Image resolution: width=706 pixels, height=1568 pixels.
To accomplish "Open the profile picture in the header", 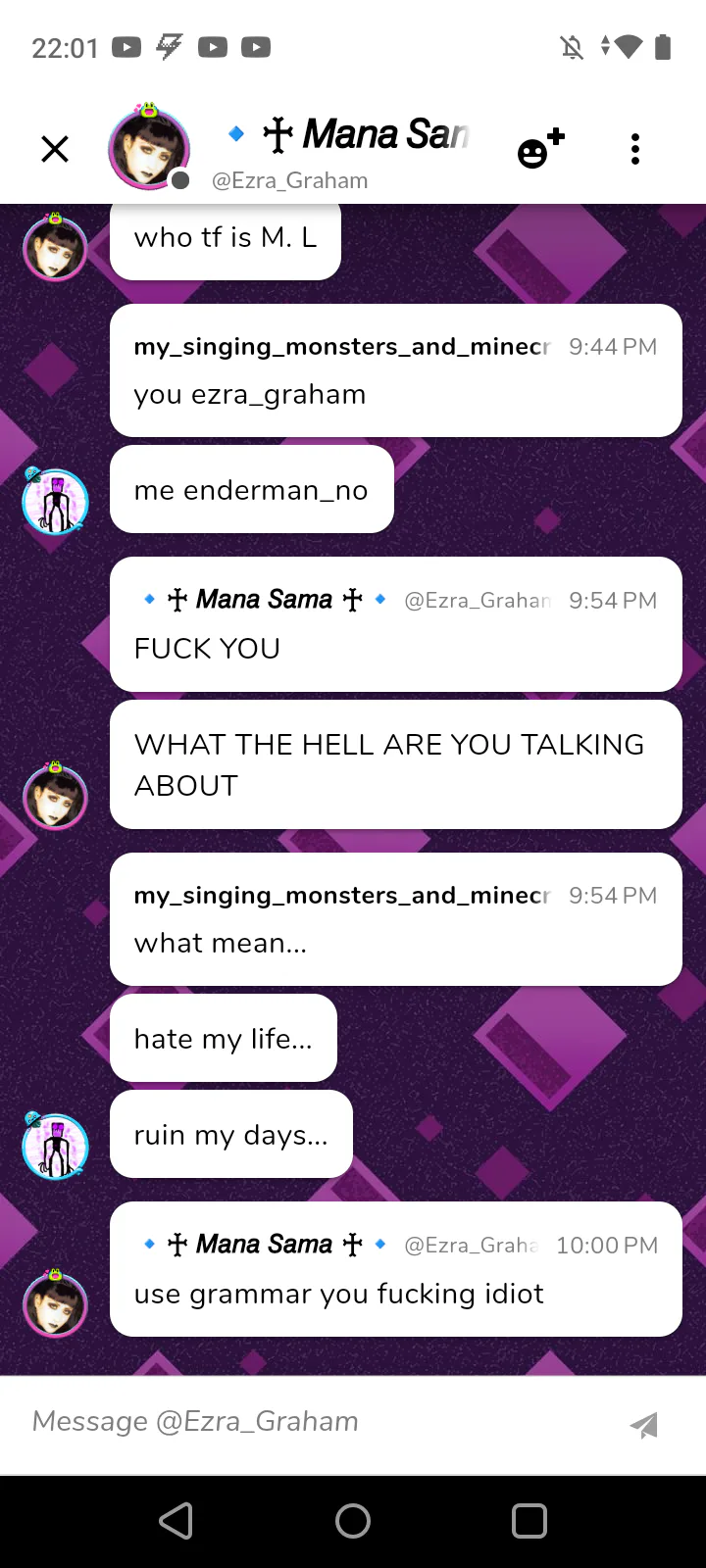I will [x=148, y=147].
